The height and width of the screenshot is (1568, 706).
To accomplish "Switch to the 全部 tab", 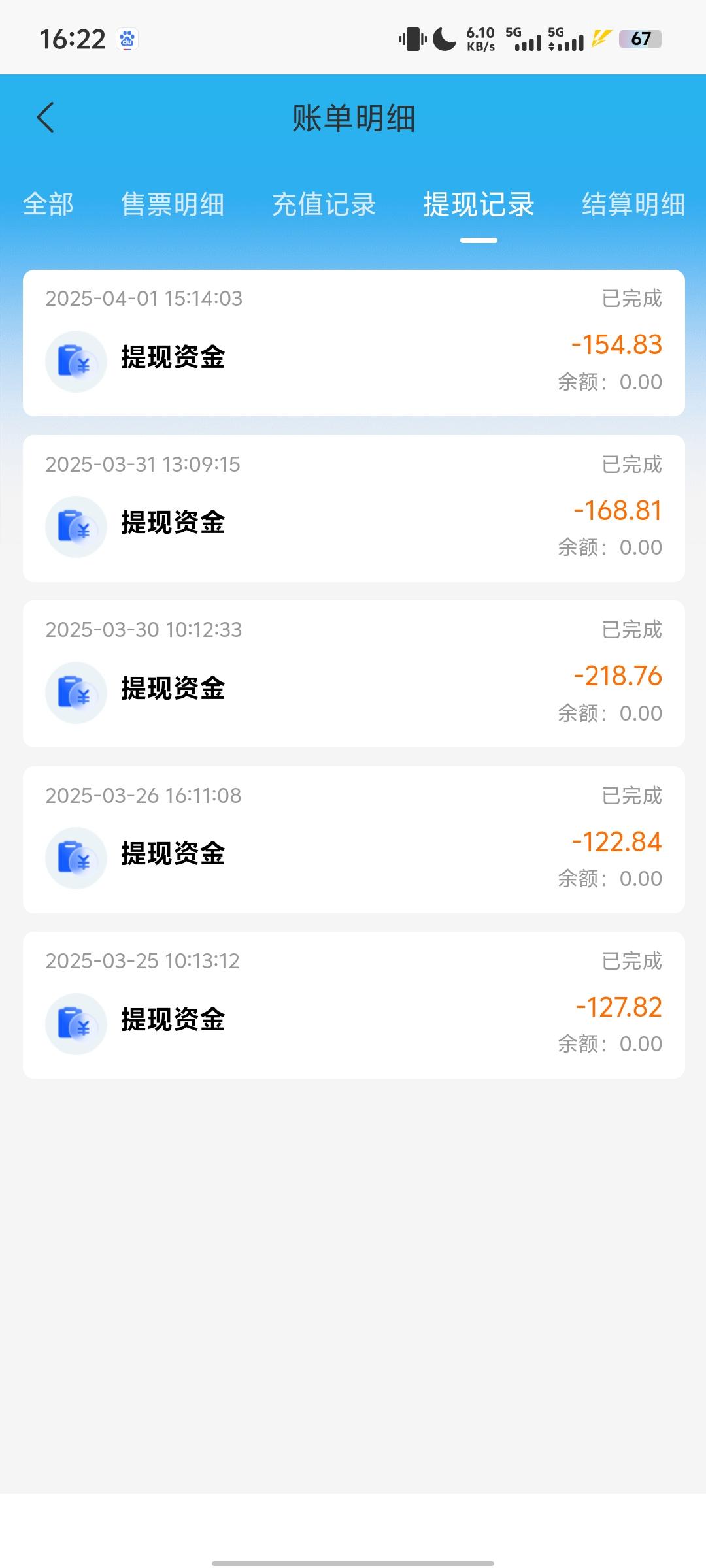I will point(48,204).
